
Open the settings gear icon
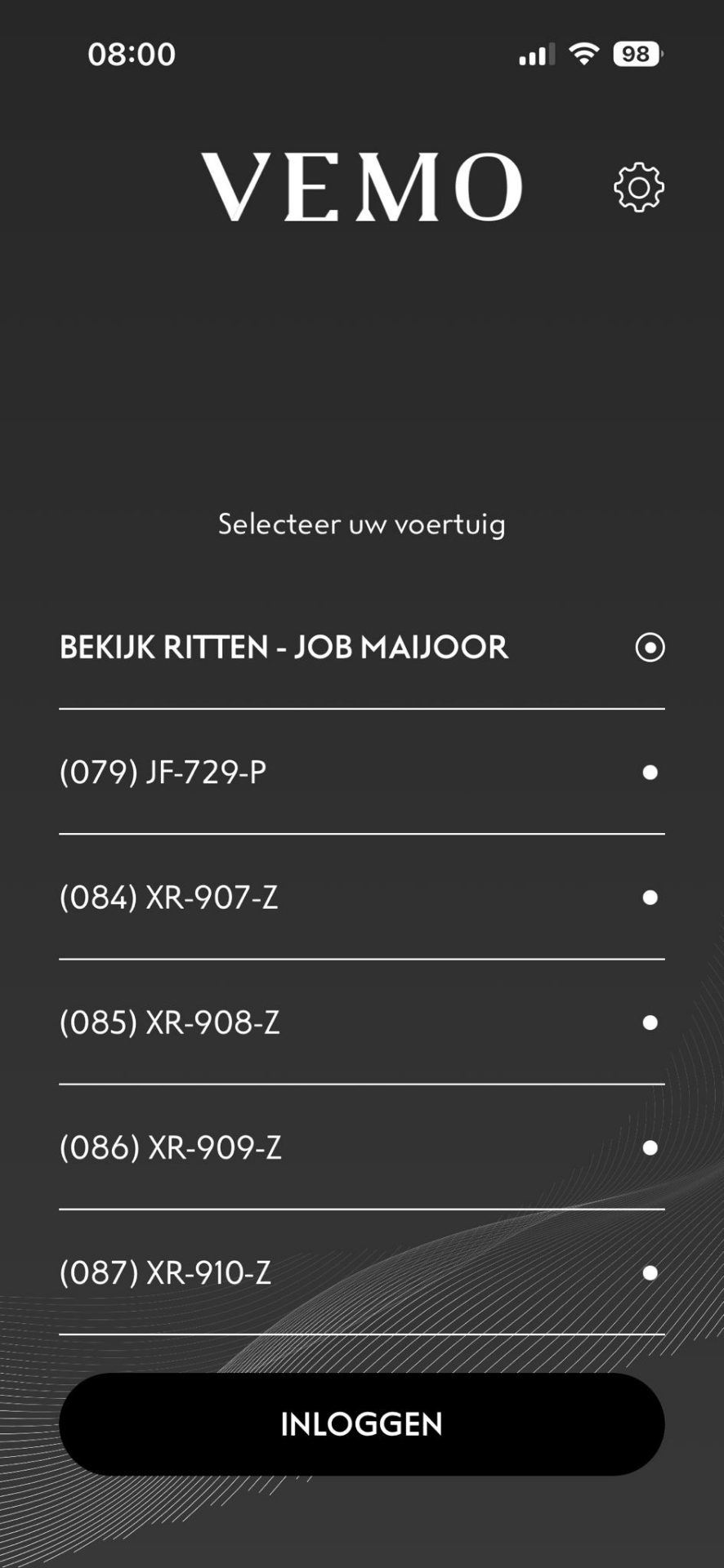coord(638,188)
